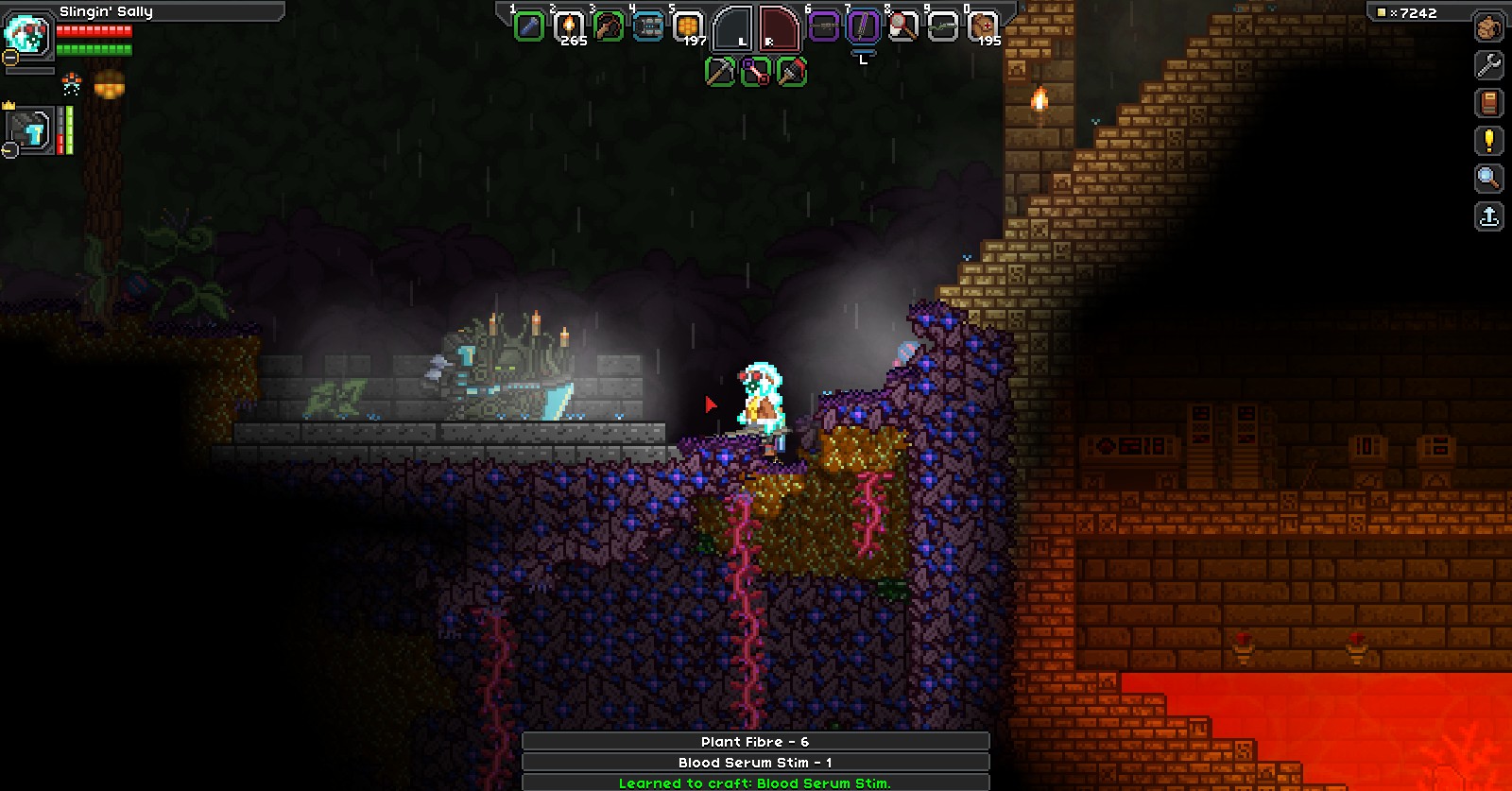Image resolution: width=1512 pixels, height=791 pixels.
Task: Activate the inspect magnifying glass
Action: (1488, 179)
